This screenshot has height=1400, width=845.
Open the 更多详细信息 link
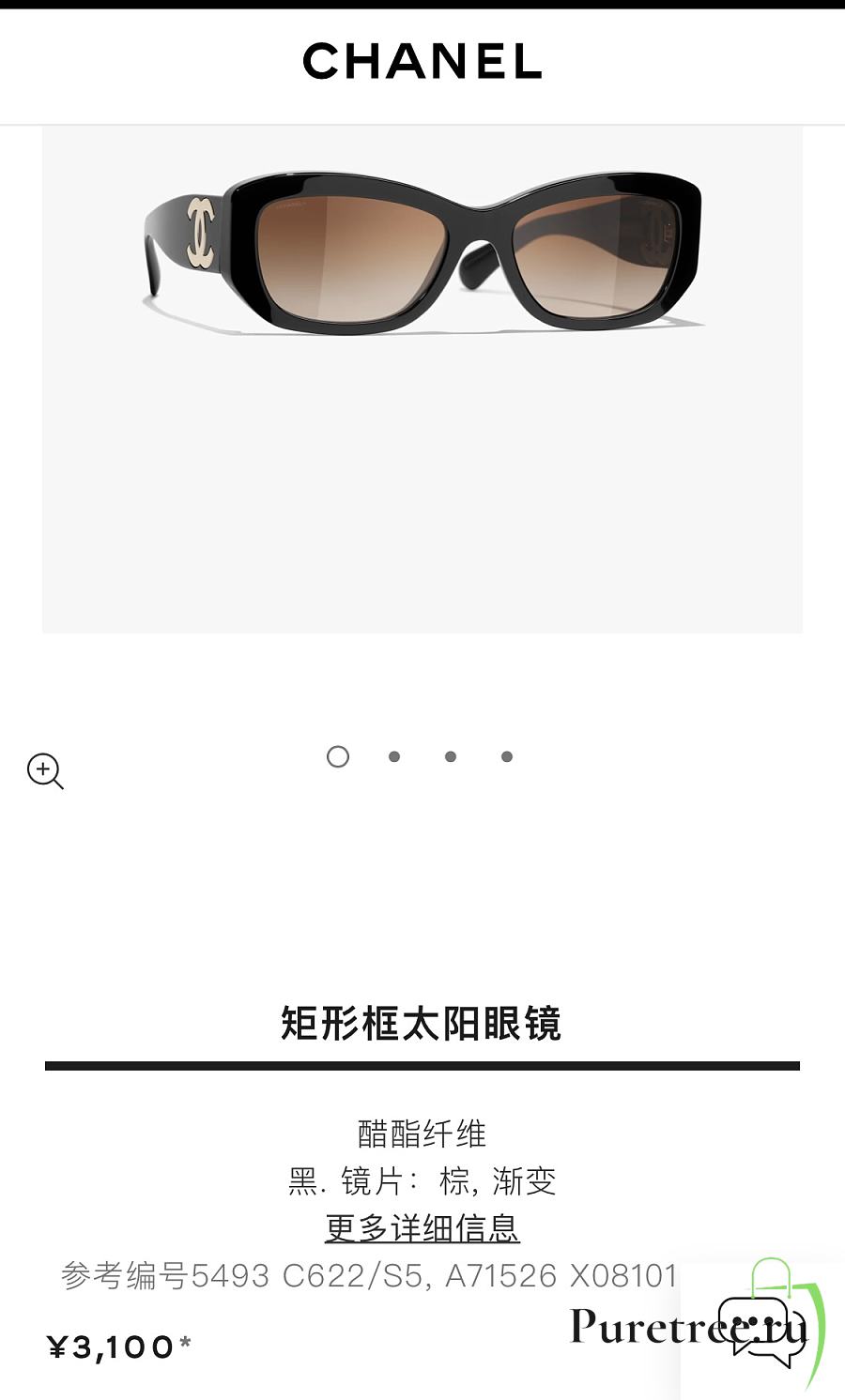click(422, 1227)
